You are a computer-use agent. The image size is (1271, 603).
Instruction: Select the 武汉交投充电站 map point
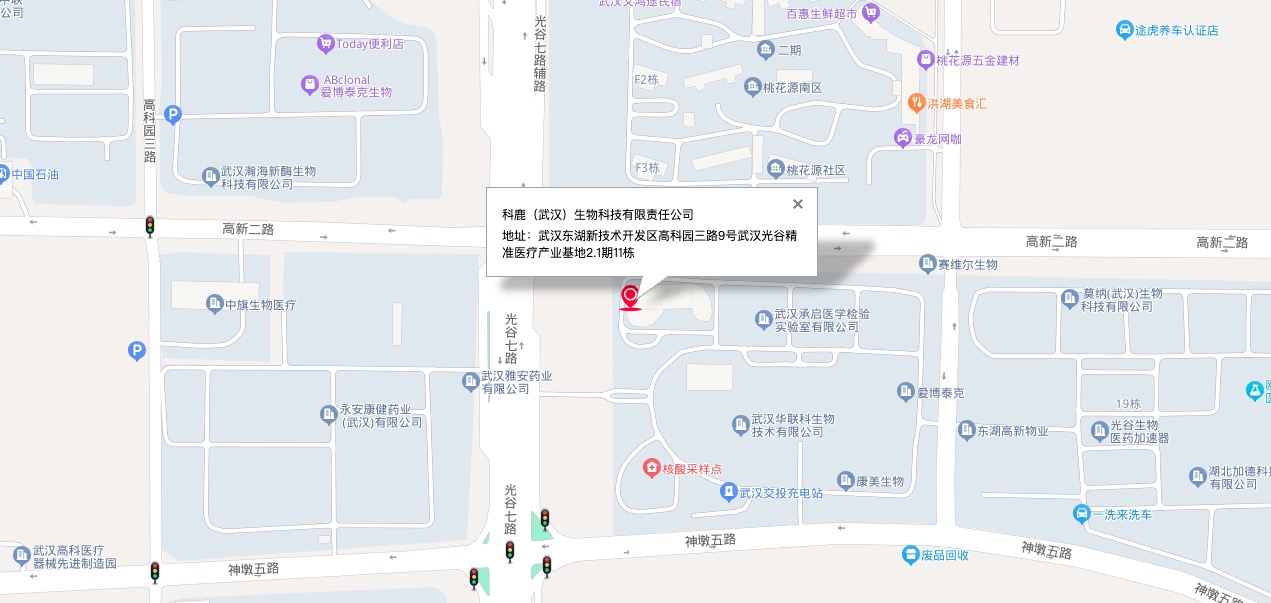click(728, 492)
